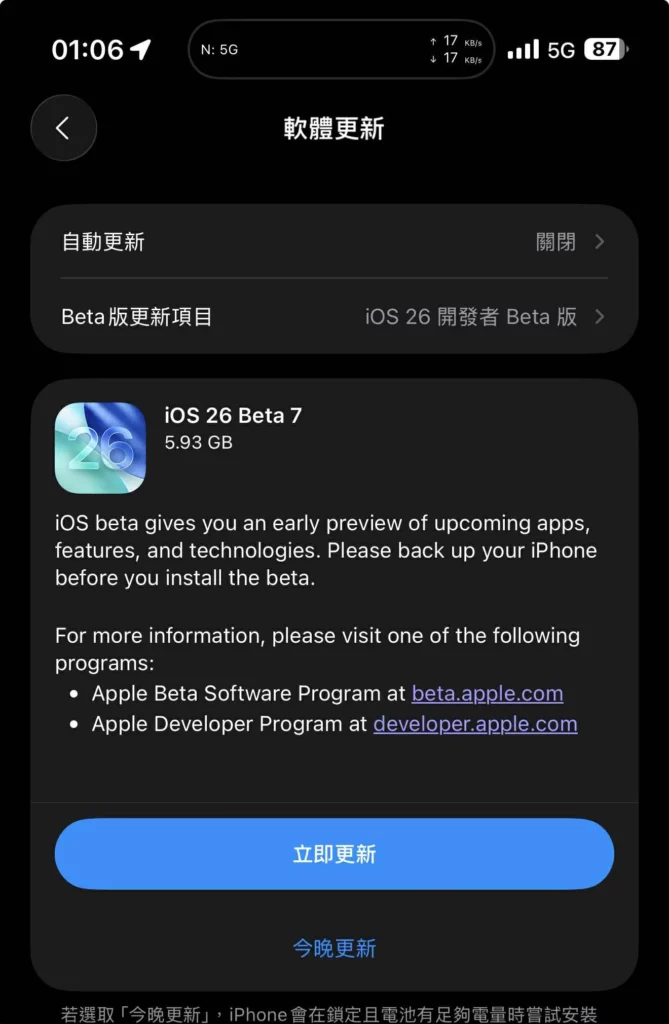669x1024 pixels.
Task: Open the beta.apple.com link
Action: [487, 694]
